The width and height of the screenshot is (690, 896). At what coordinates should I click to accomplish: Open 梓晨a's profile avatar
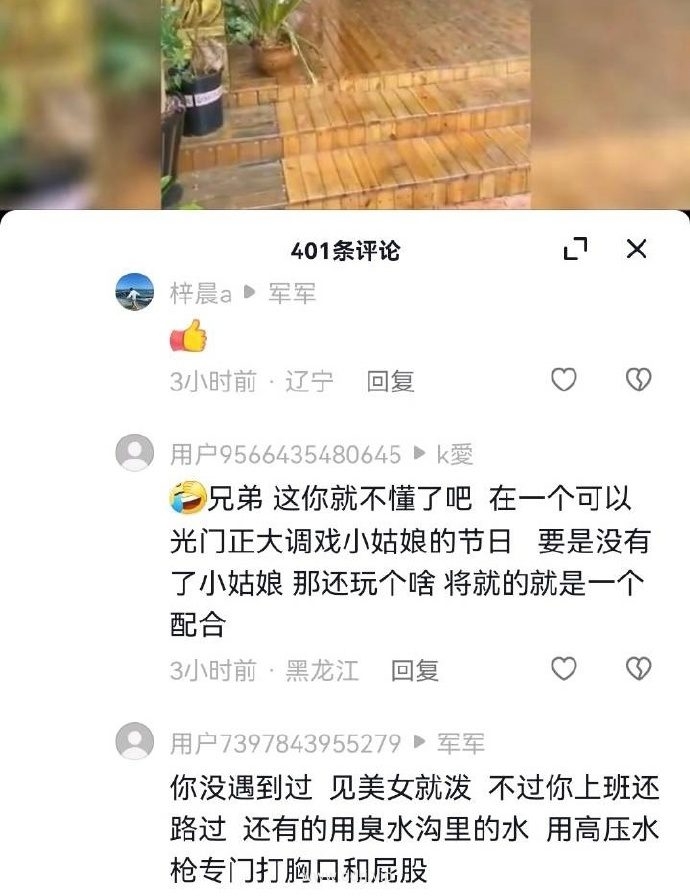point(135,292)
